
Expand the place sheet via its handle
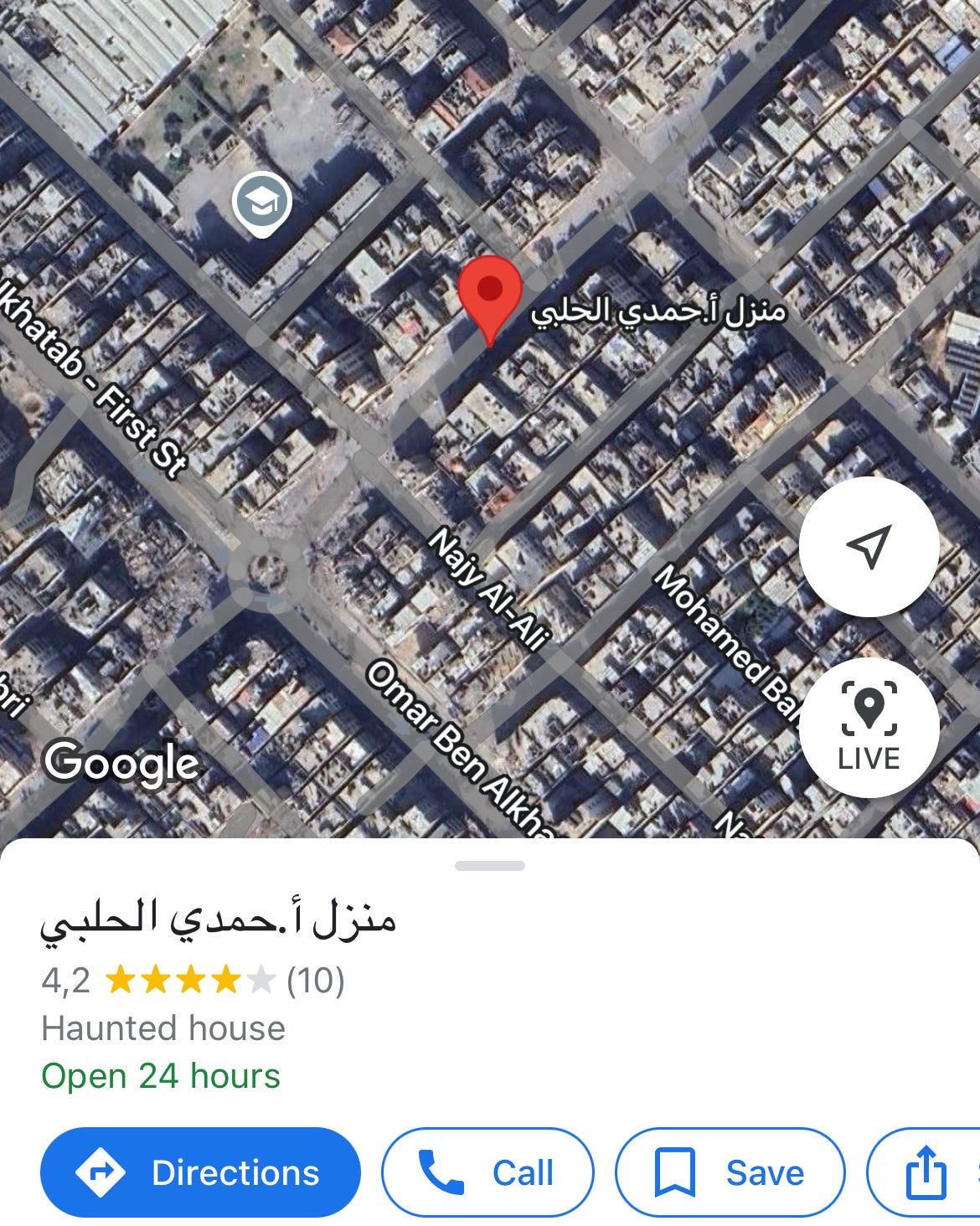(490, 866)
